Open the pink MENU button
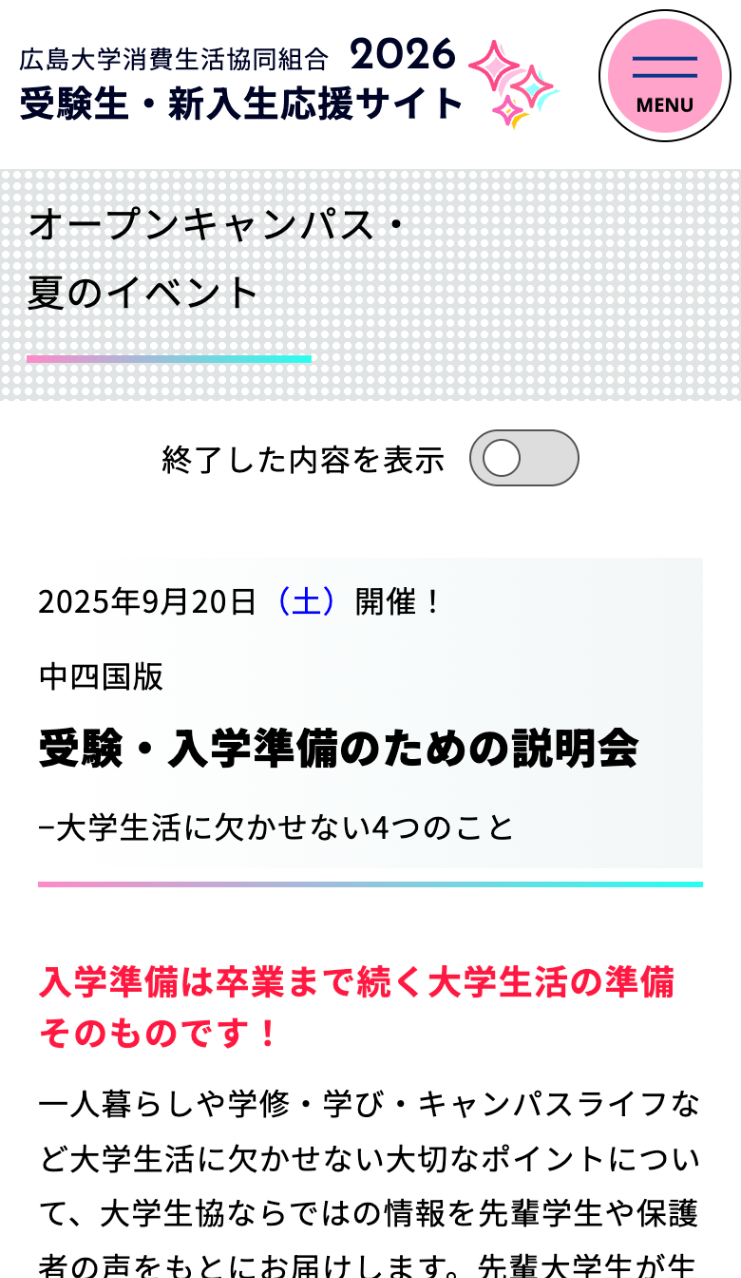This screenshot has width=741, height=1278. (x=664, y=76)
